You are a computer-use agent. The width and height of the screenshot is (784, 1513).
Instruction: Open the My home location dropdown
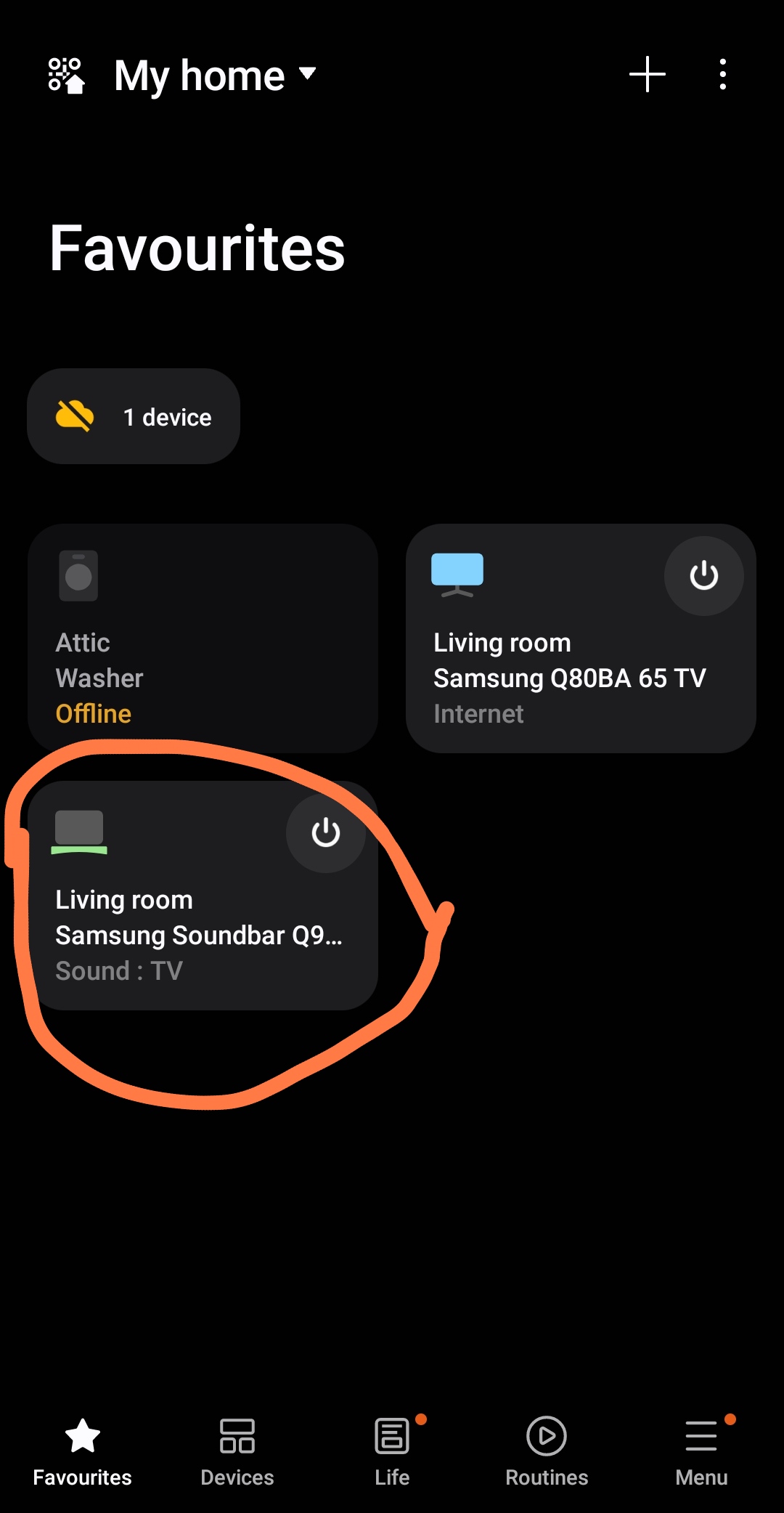(x=214, y=76)
